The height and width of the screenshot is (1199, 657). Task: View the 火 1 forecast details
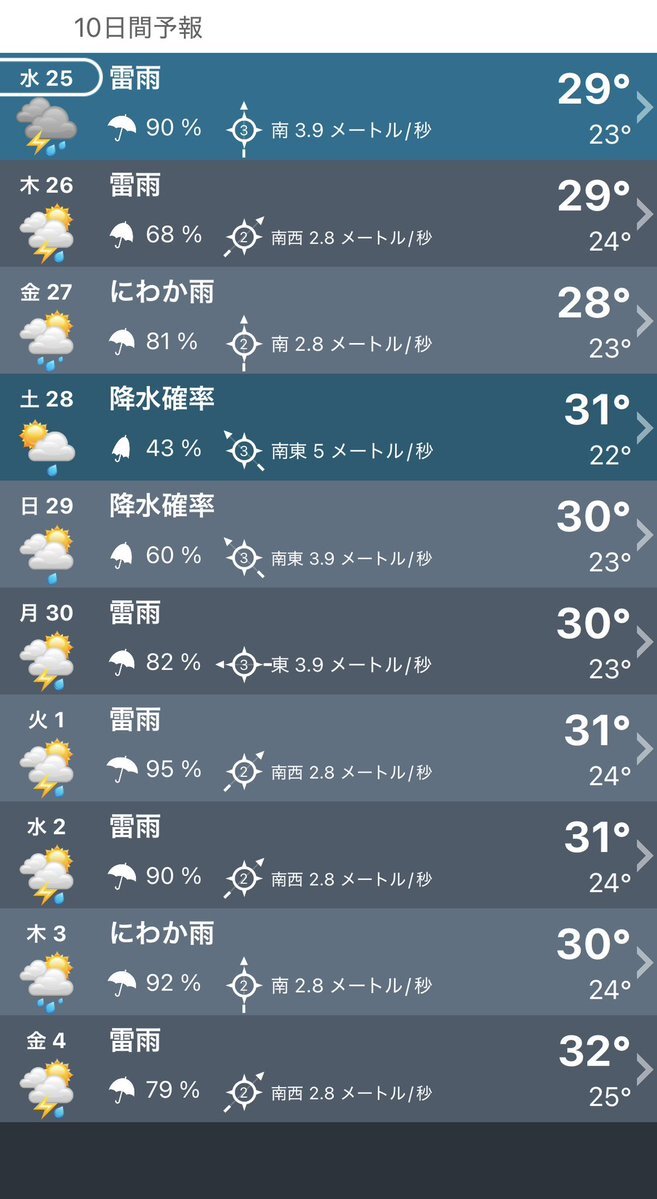pyautogui.click(x=328, y=749)
